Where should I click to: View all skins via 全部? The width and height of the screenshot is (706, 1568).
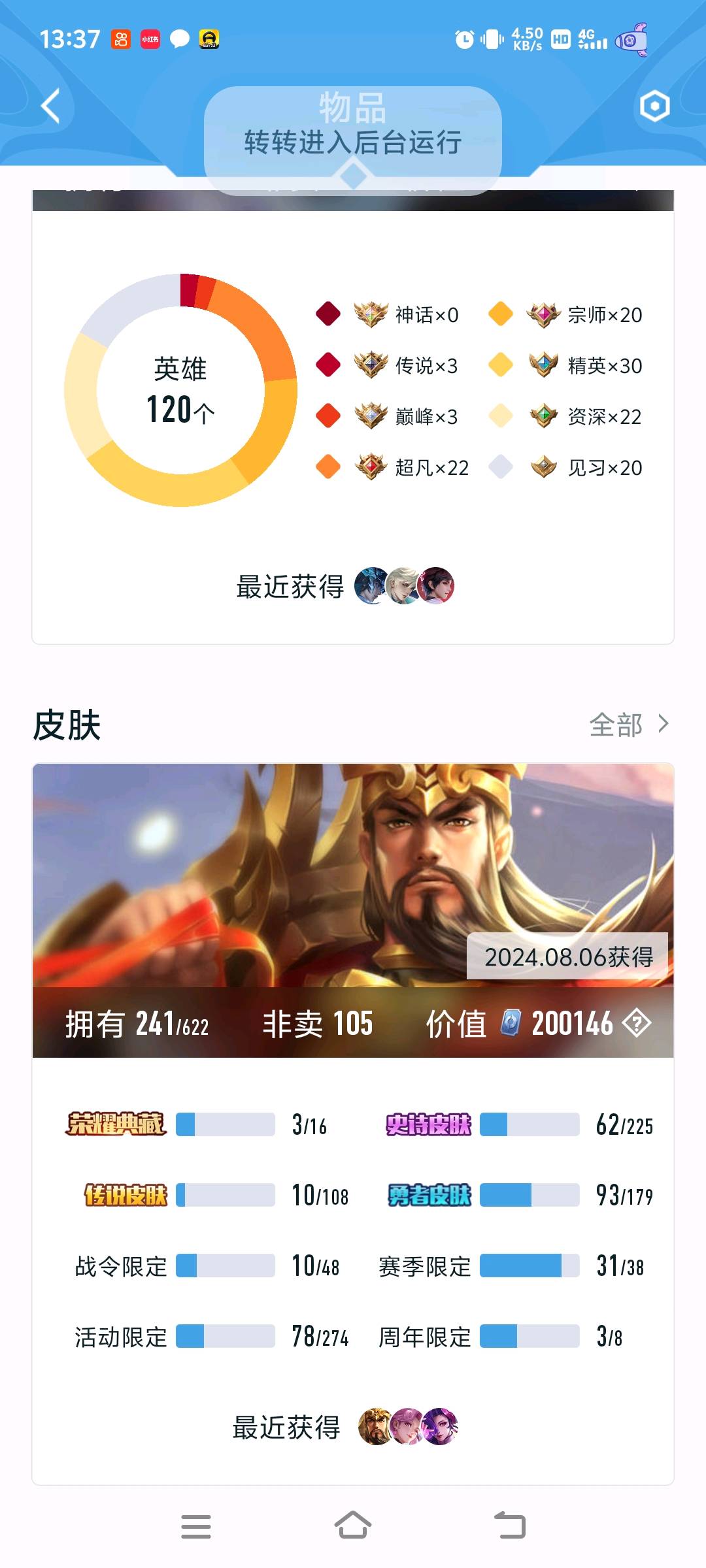click(x=628, y=725)
